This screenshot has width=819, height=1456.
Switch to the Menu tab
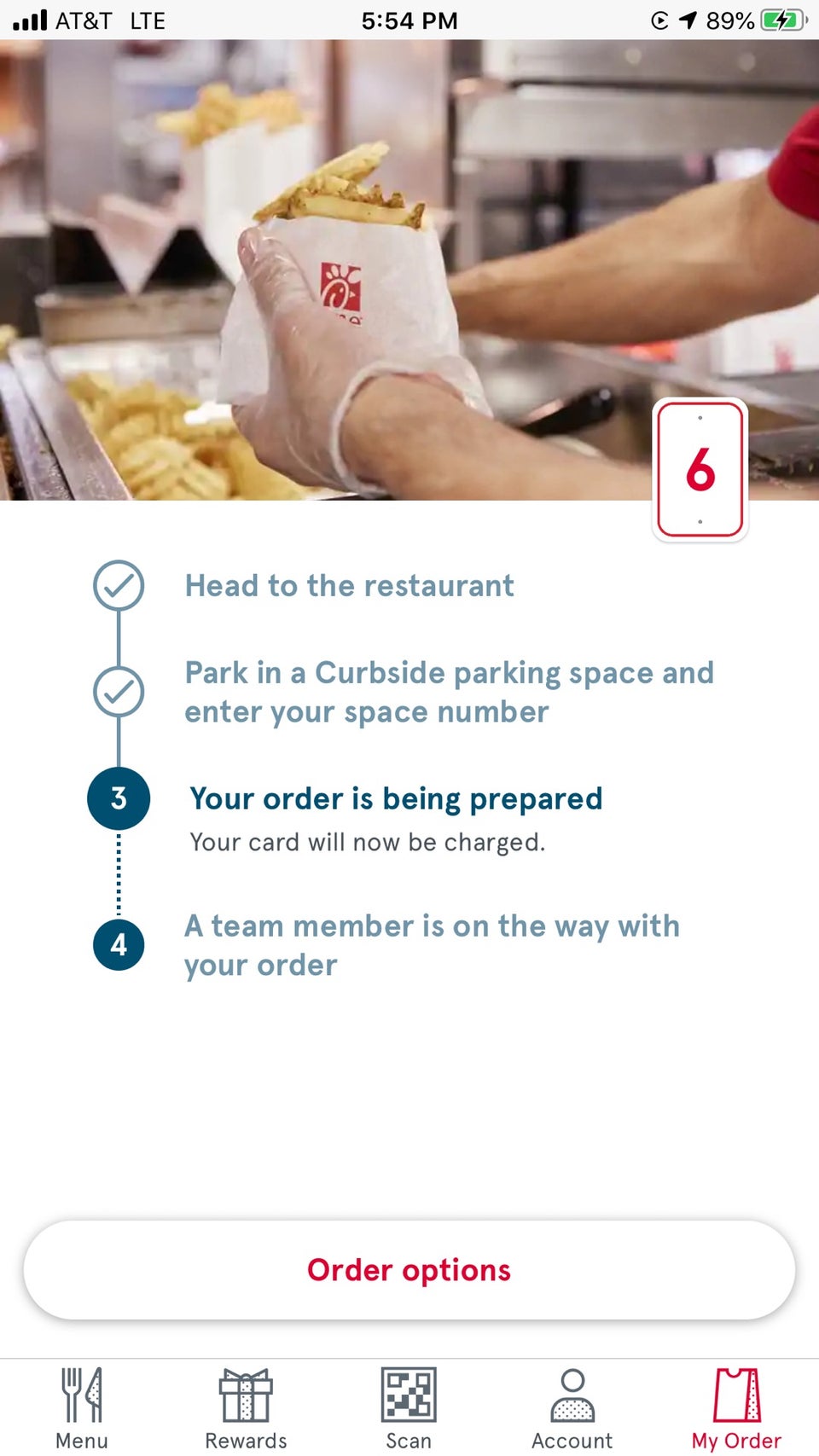pyautogui.click(x=82, y=1408)
